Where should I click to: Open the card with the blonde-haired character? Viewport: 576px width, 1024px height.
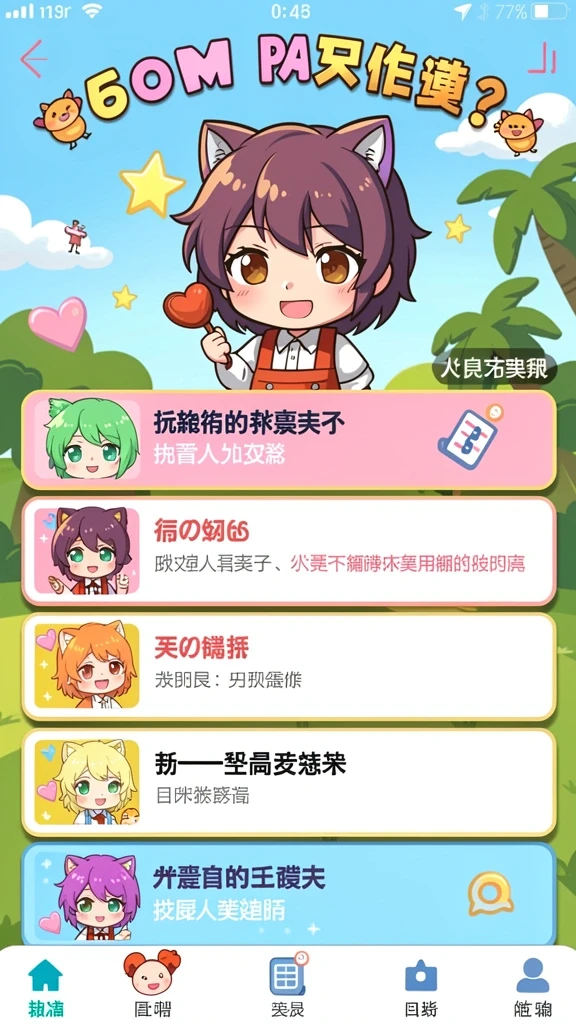tap(289, 782)
